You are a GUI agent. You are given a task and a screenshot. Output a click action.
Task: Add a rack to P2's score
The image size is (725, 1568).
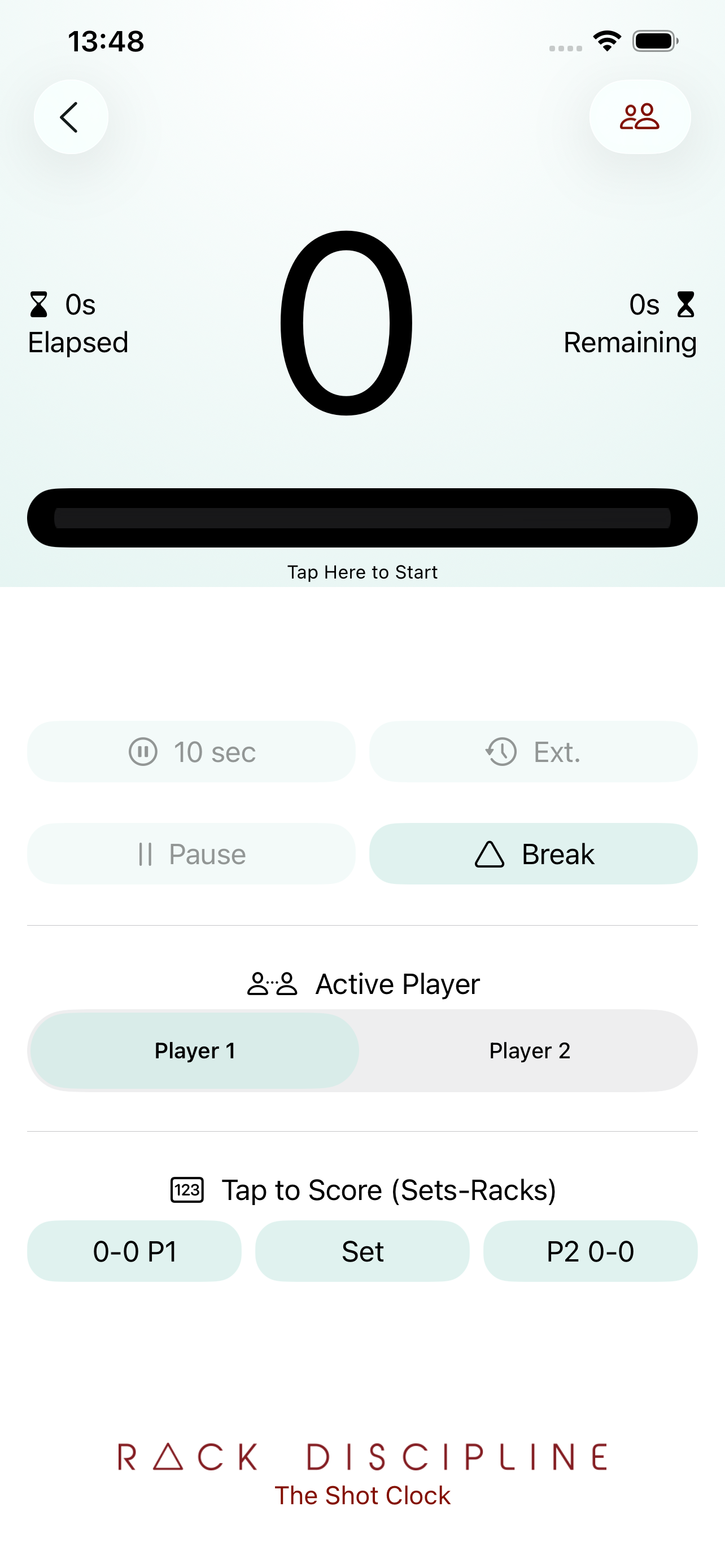click(590, 1251)
